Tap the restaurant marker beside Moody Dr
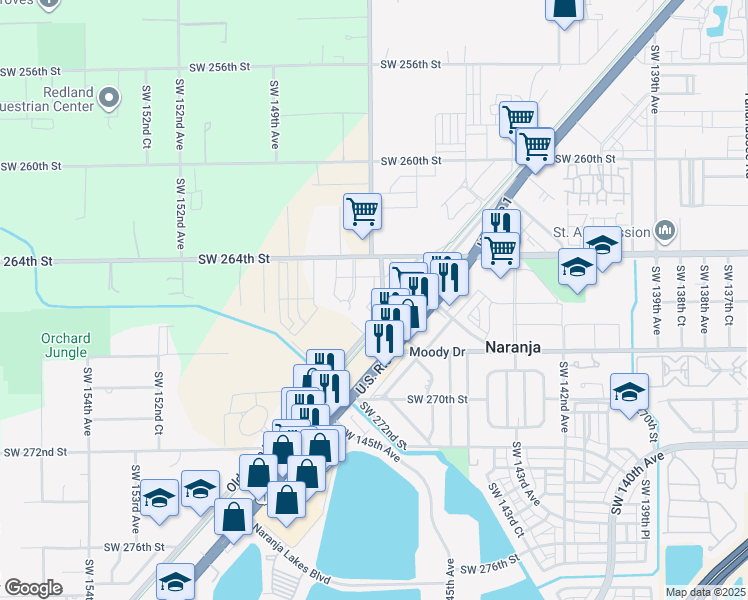748x600 pixels. point(384,342)
